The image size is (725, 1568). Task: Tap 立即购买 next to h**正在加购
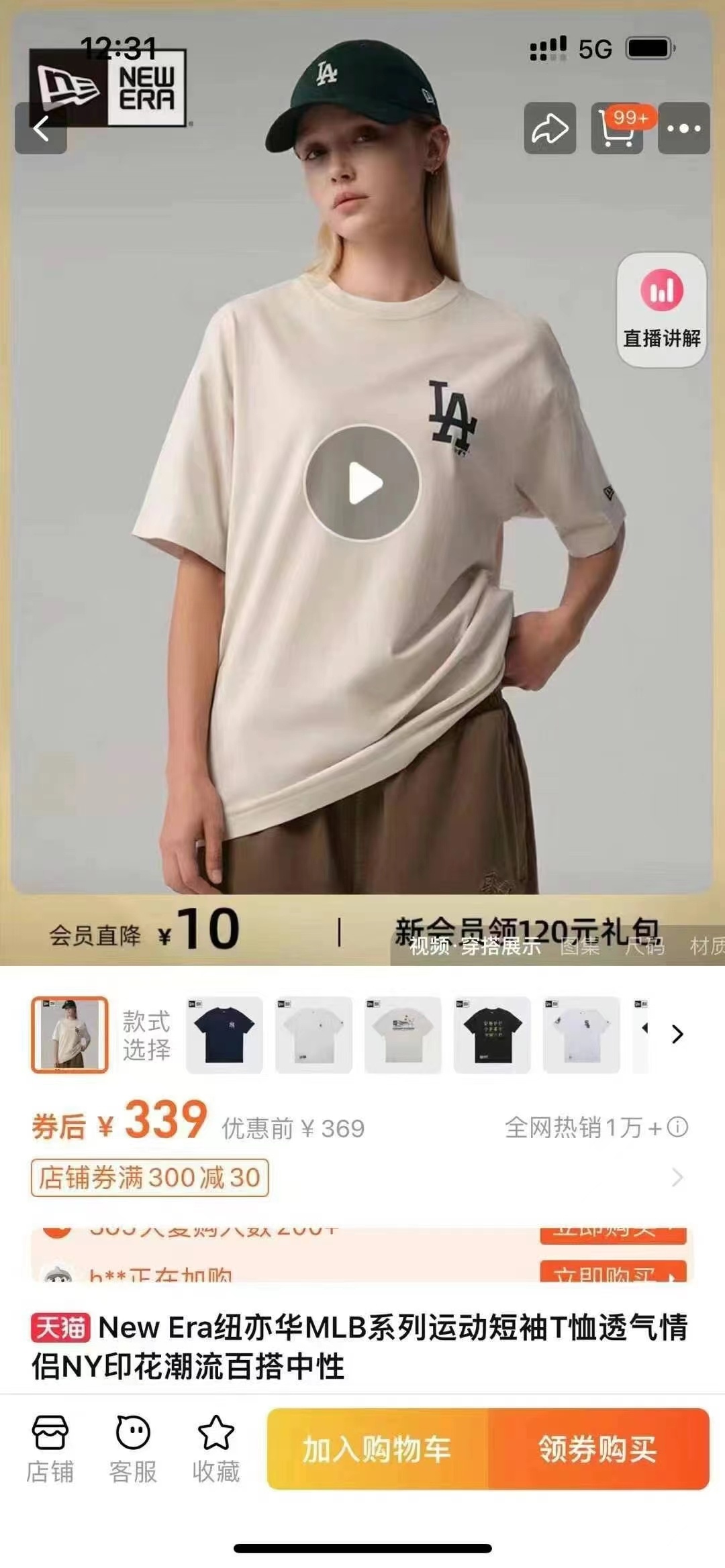coord(612,1273)
